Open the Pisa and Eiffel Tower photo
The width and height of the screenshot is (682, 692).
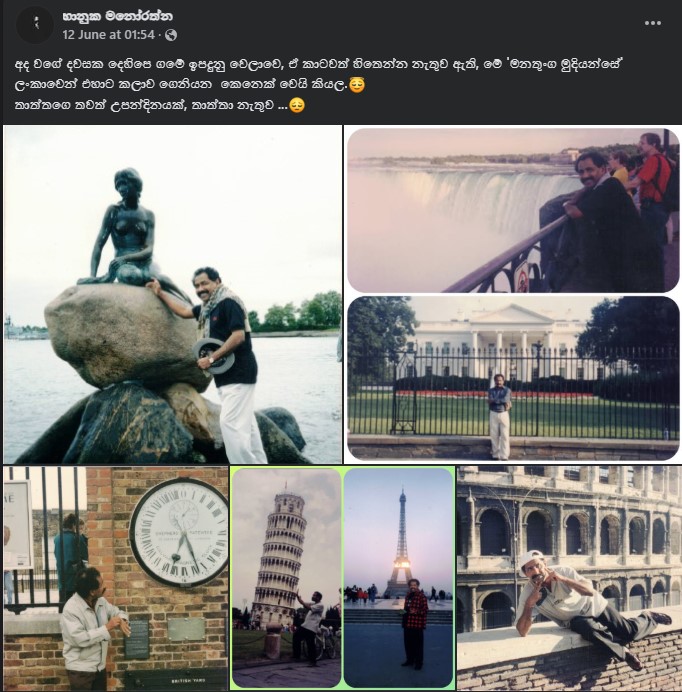(x=342, y=578)
